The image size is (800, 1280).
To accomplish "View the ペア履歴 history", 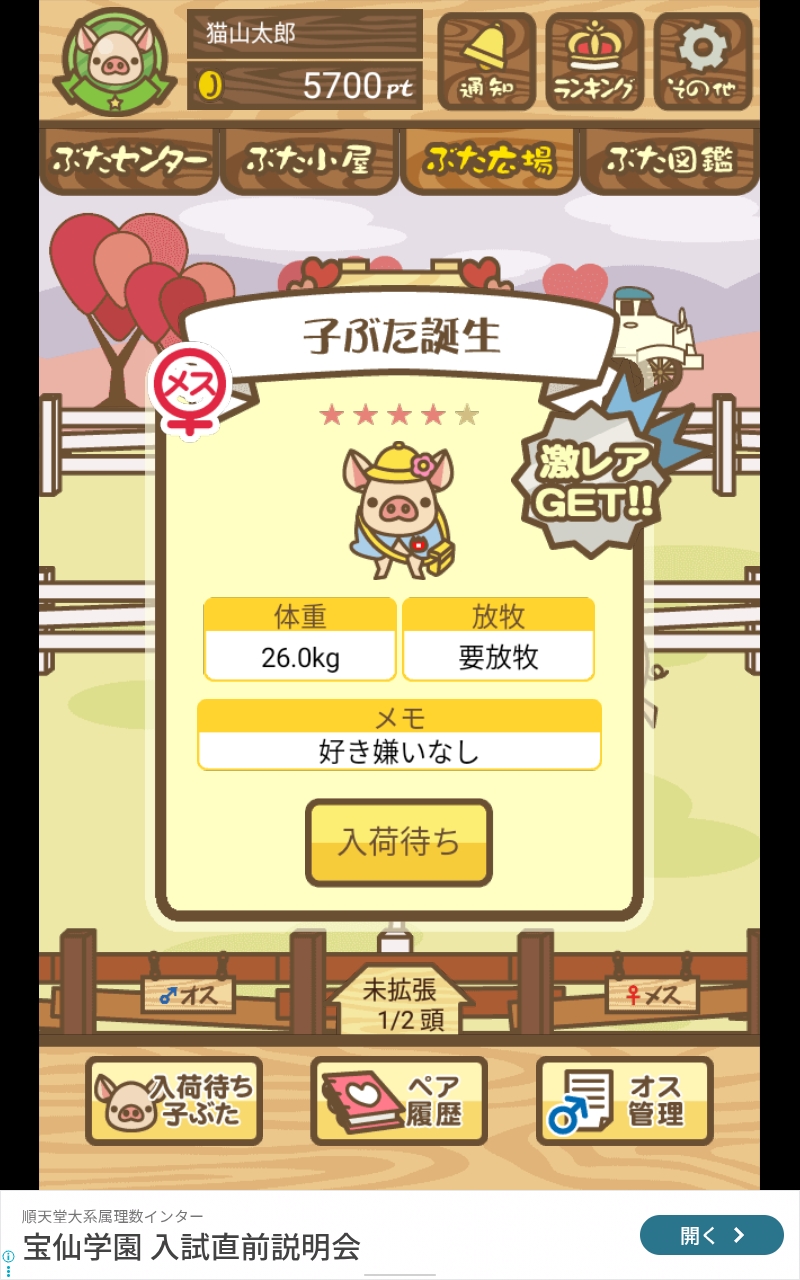I will [x=399, y=1100].
